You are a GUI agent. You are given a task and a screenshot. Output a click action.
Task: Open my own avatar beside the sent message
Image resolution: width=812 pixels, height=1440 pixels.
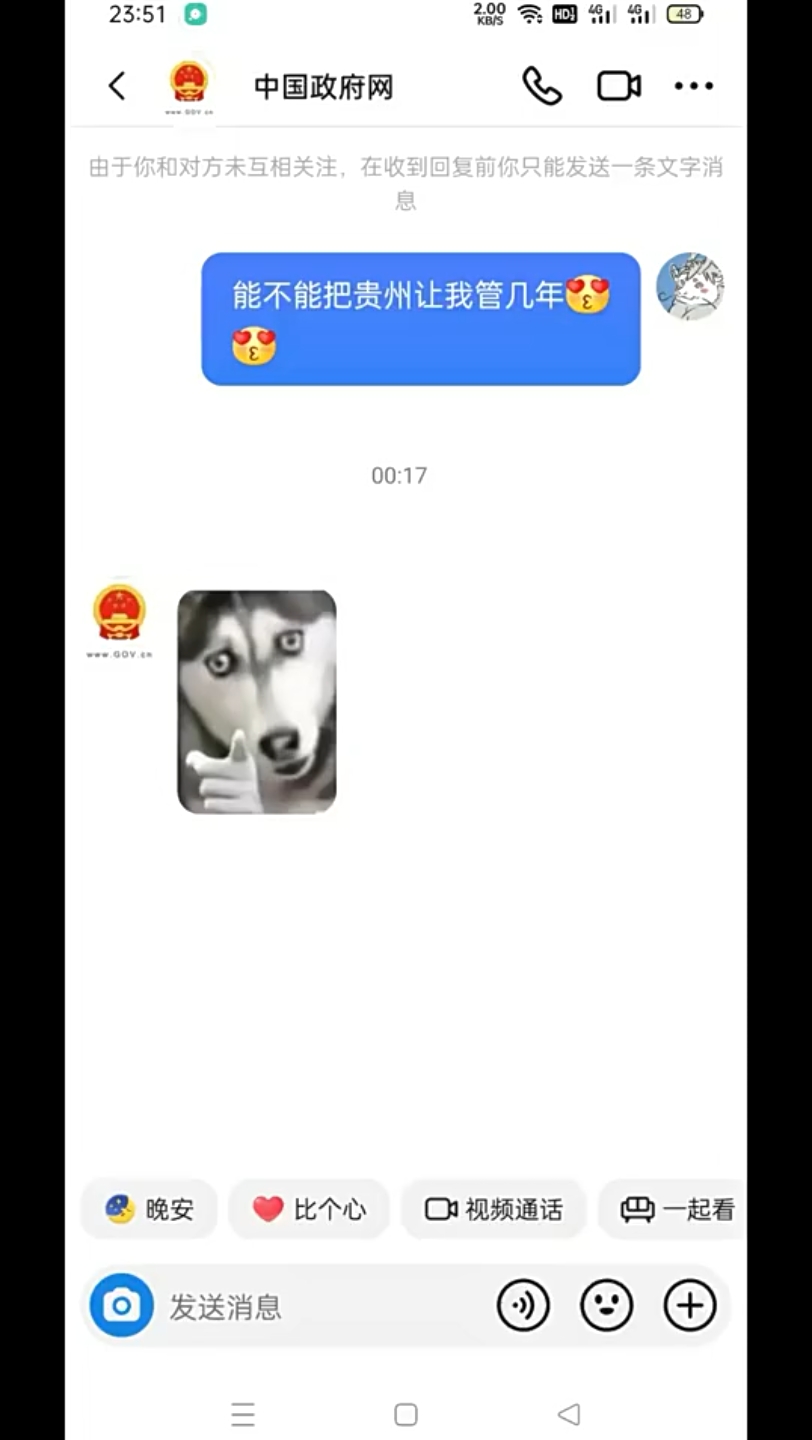pyautogui.click(x=690, y=286)
